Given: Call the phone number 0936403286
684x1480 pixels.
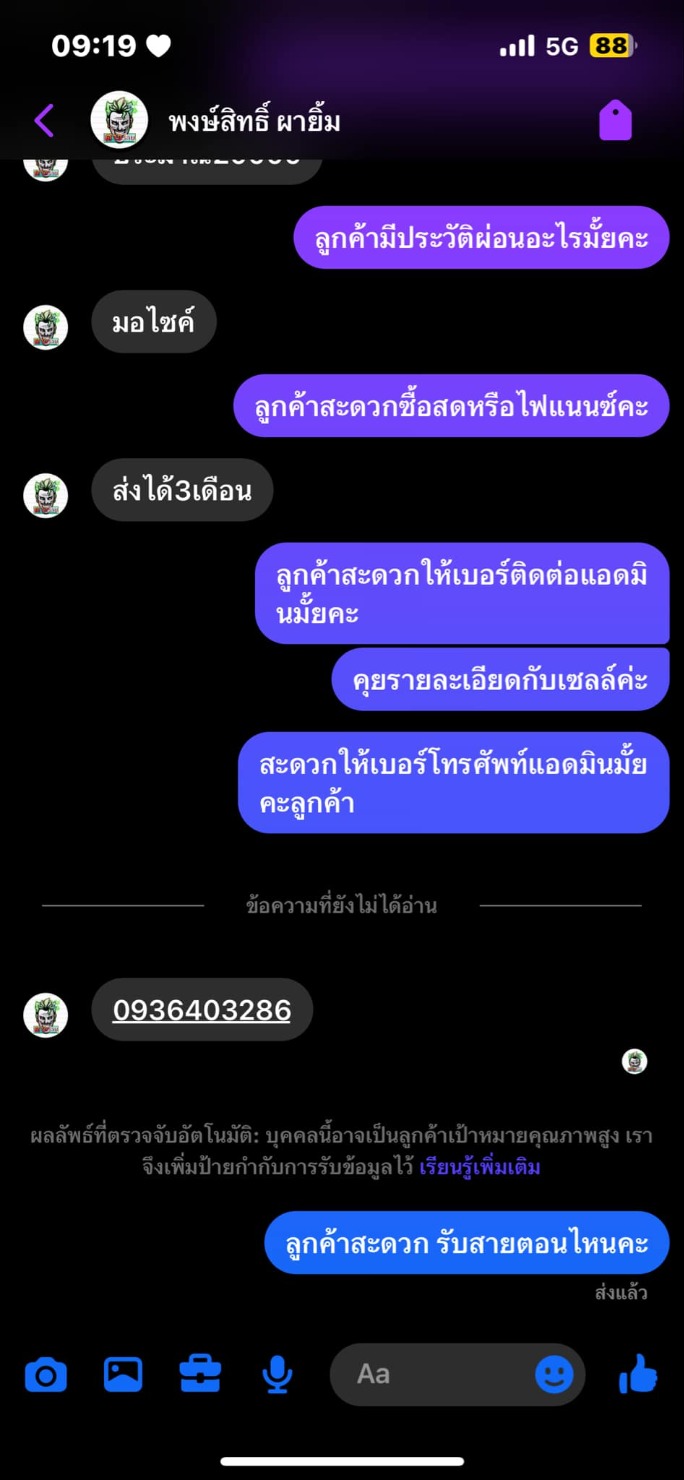Looking at the screenshot, I should coord(202,1010).
